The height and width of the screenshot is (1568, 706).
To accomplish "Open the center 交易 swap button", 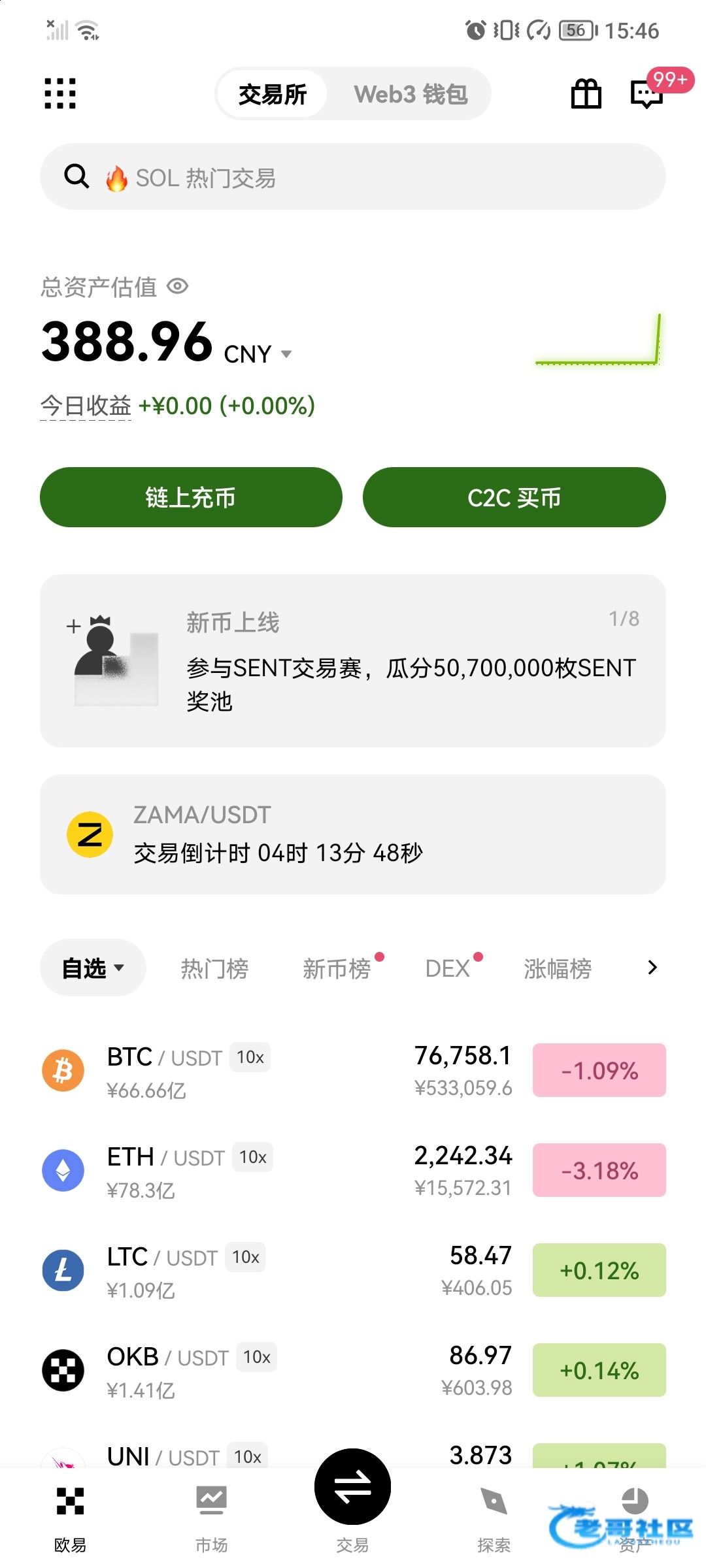I will 352,1488.
